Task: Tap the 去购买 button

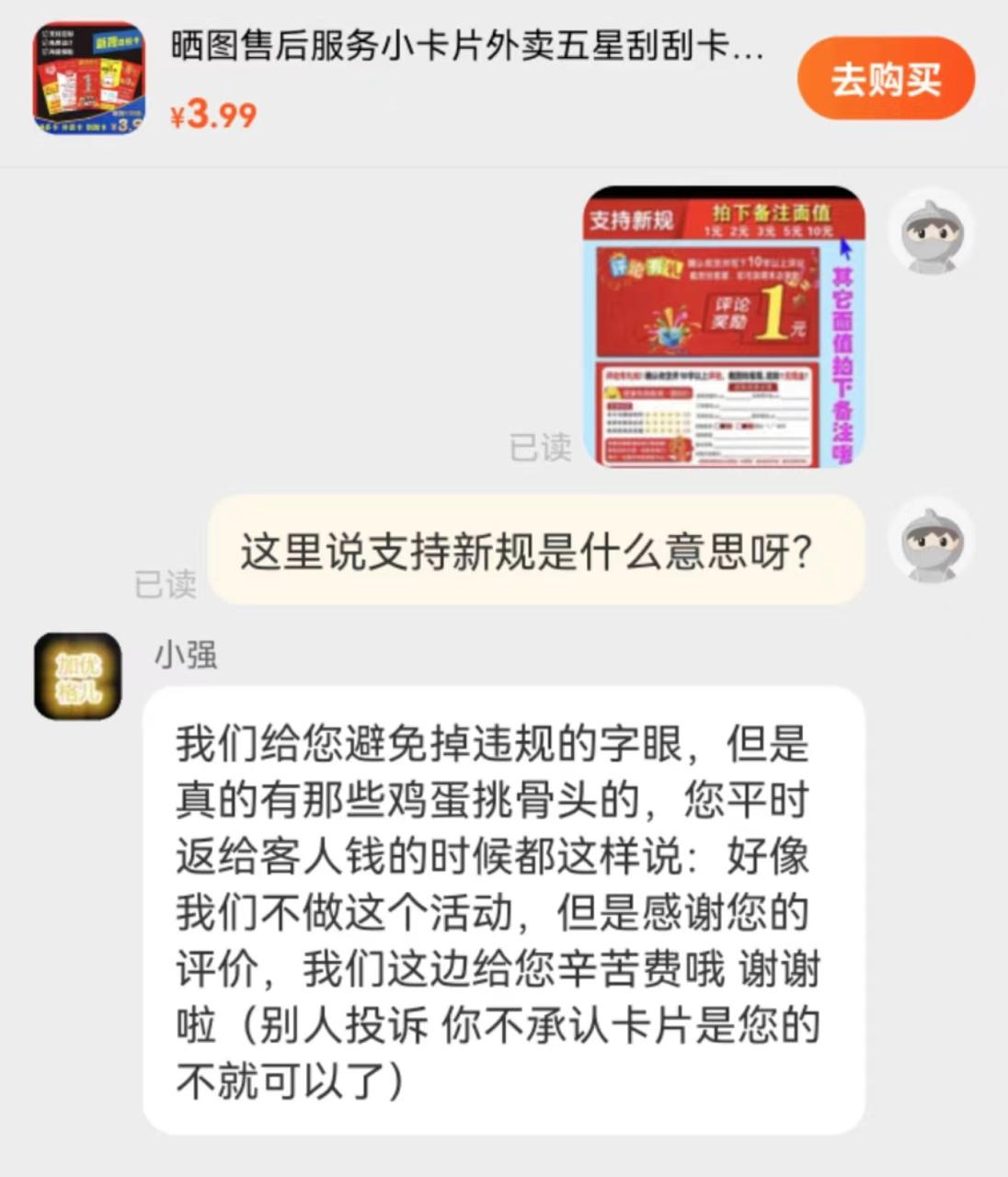Action: point(885,79)
